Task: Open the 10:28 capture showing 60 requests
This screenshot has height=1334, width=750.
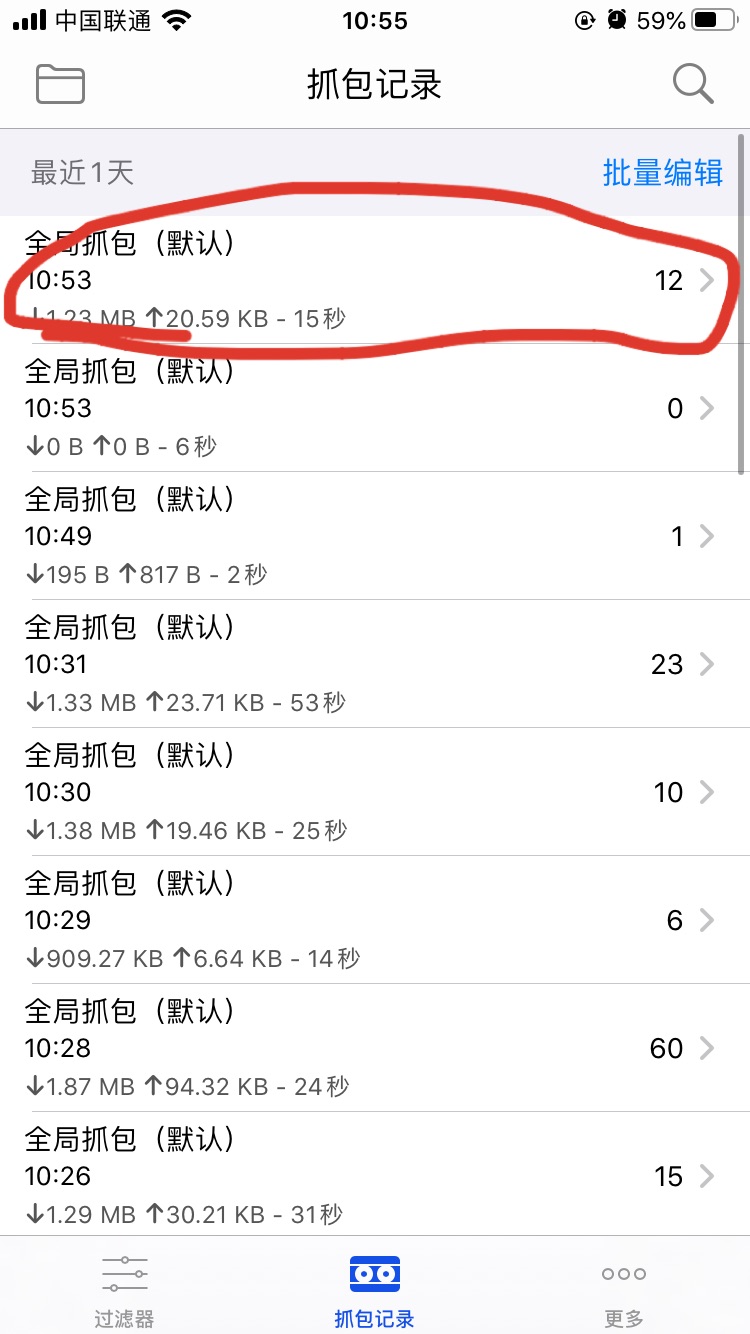Action: (375, 1049)
